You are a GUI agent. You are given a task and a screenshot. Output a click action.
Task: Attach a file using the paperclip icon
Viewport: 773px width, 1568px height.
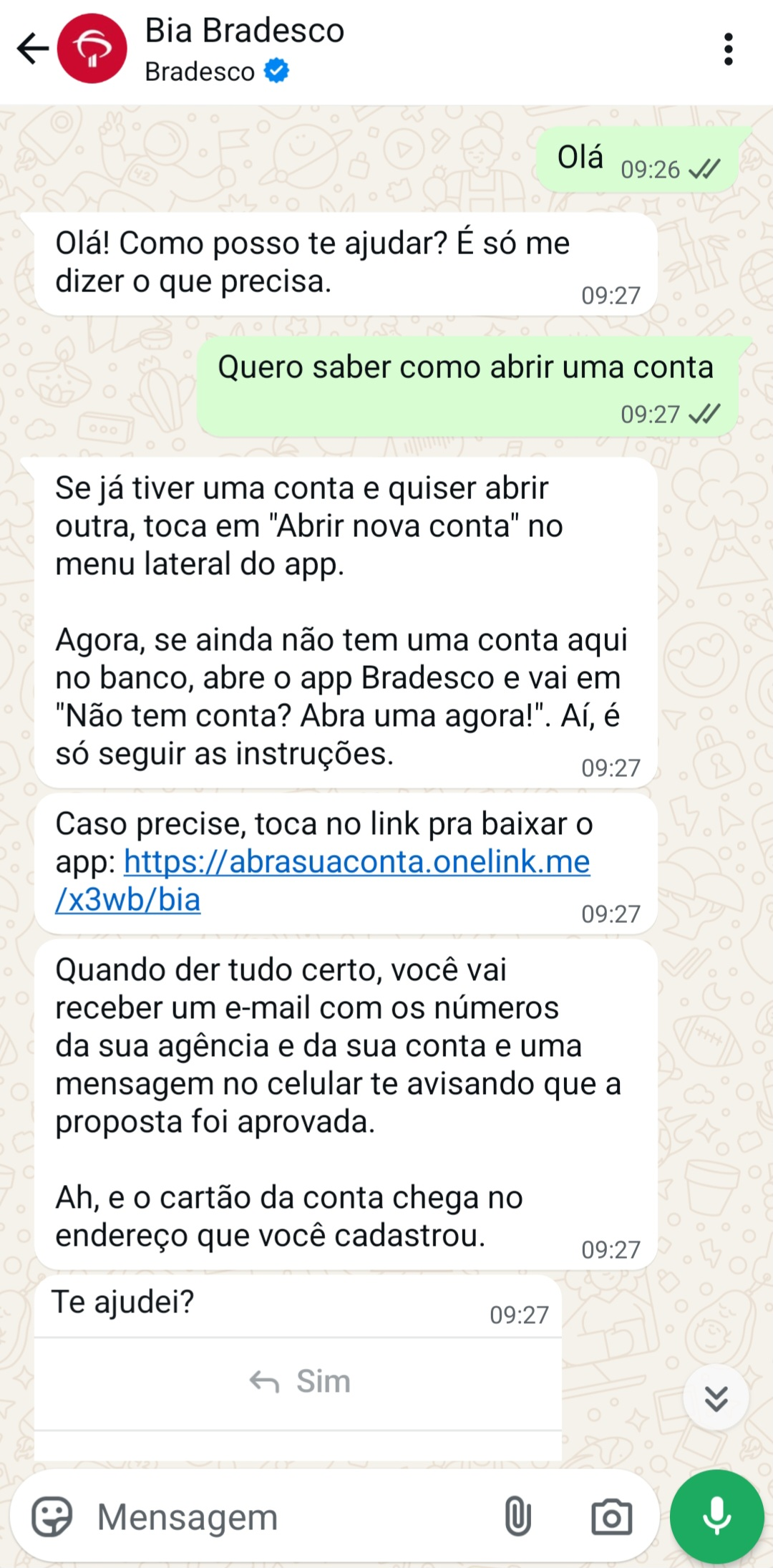tap(520, 1515)
